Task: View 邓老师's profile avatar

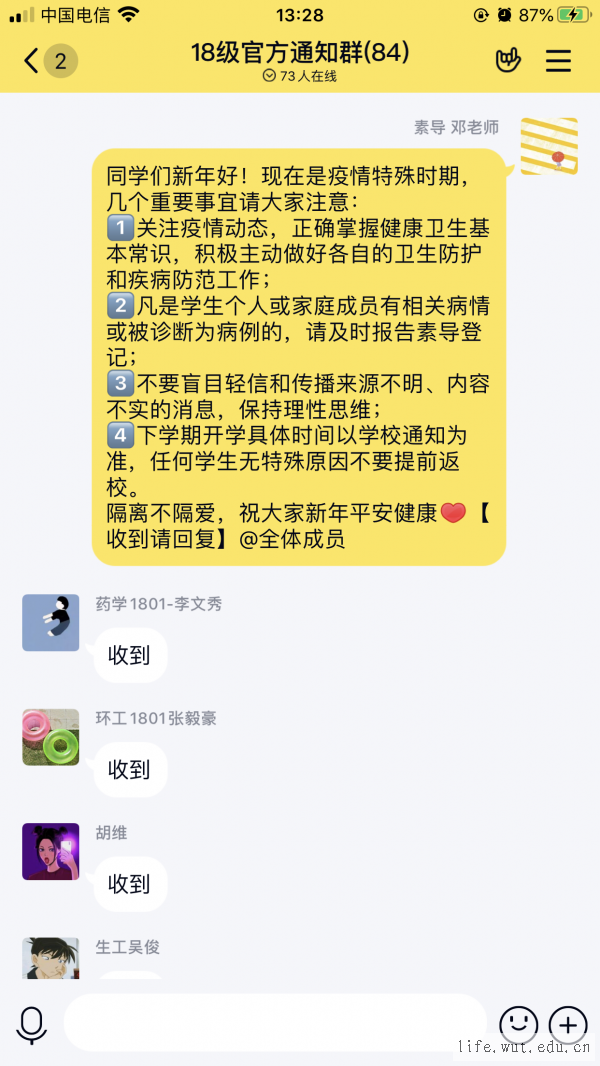Action: point(549,146)
